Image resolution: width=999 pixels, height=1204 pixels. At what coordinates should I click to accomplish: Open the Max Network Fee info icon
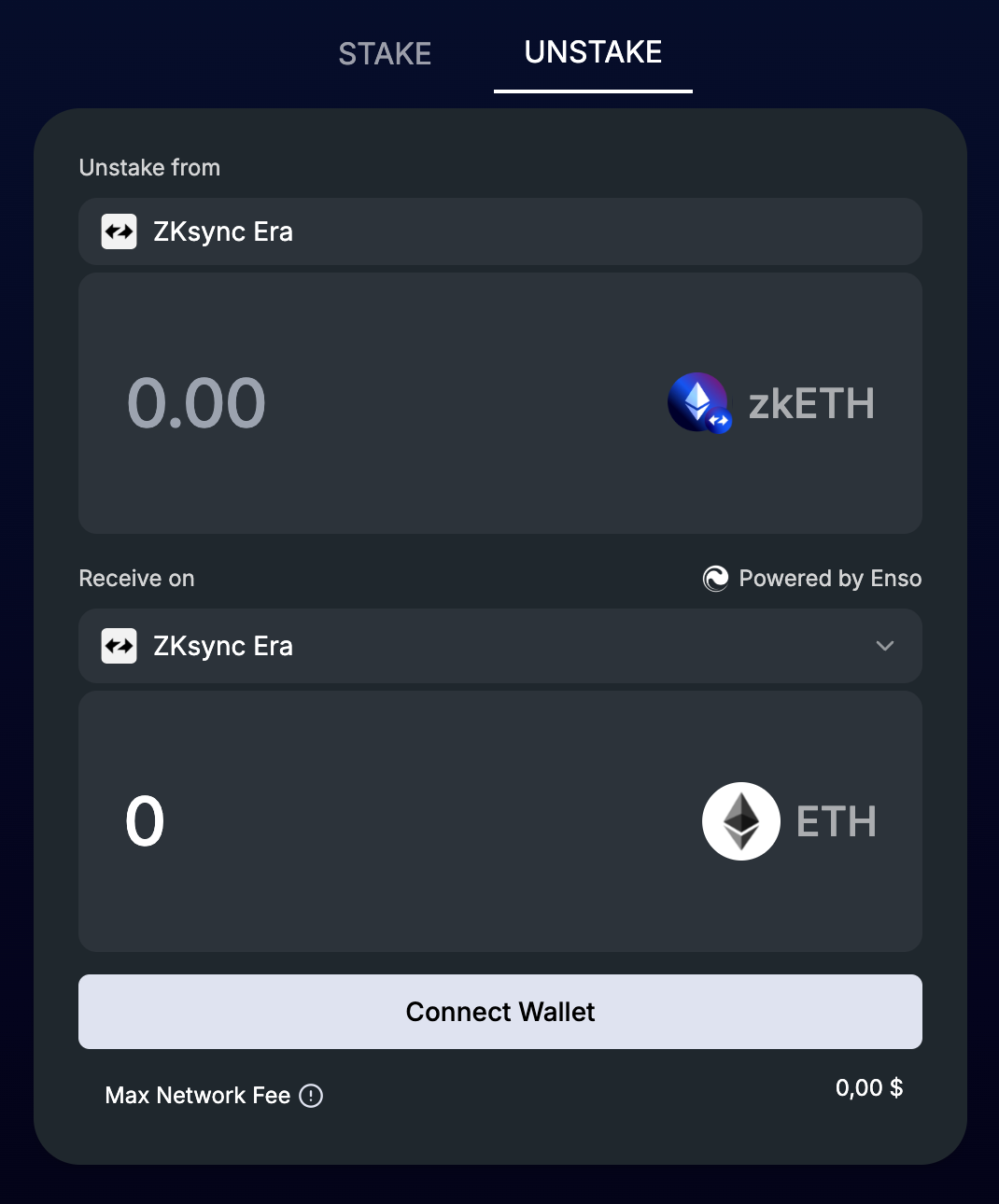(311, 1096)
